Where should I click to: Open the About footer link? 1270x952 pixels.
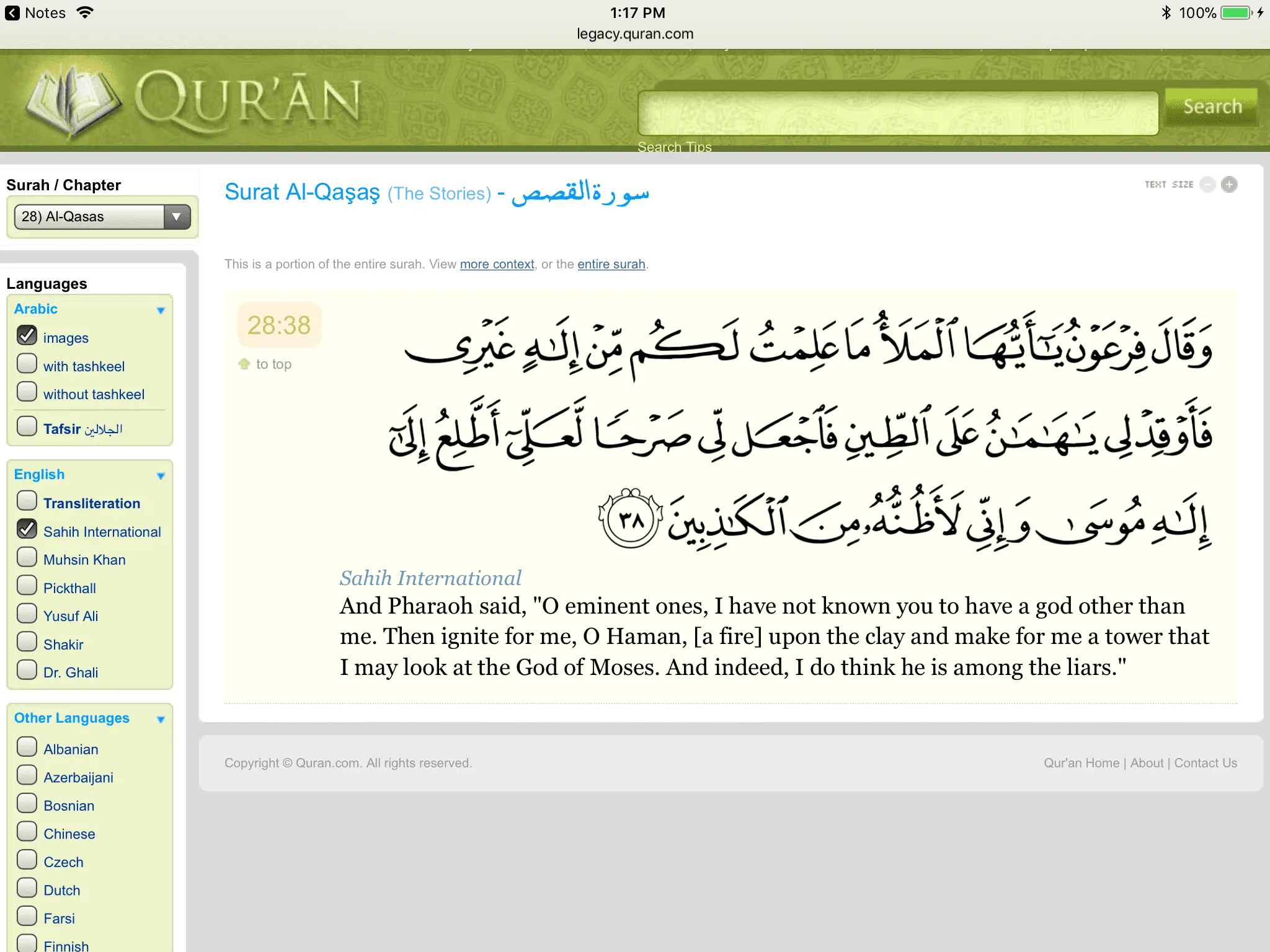click(1147, 763)
